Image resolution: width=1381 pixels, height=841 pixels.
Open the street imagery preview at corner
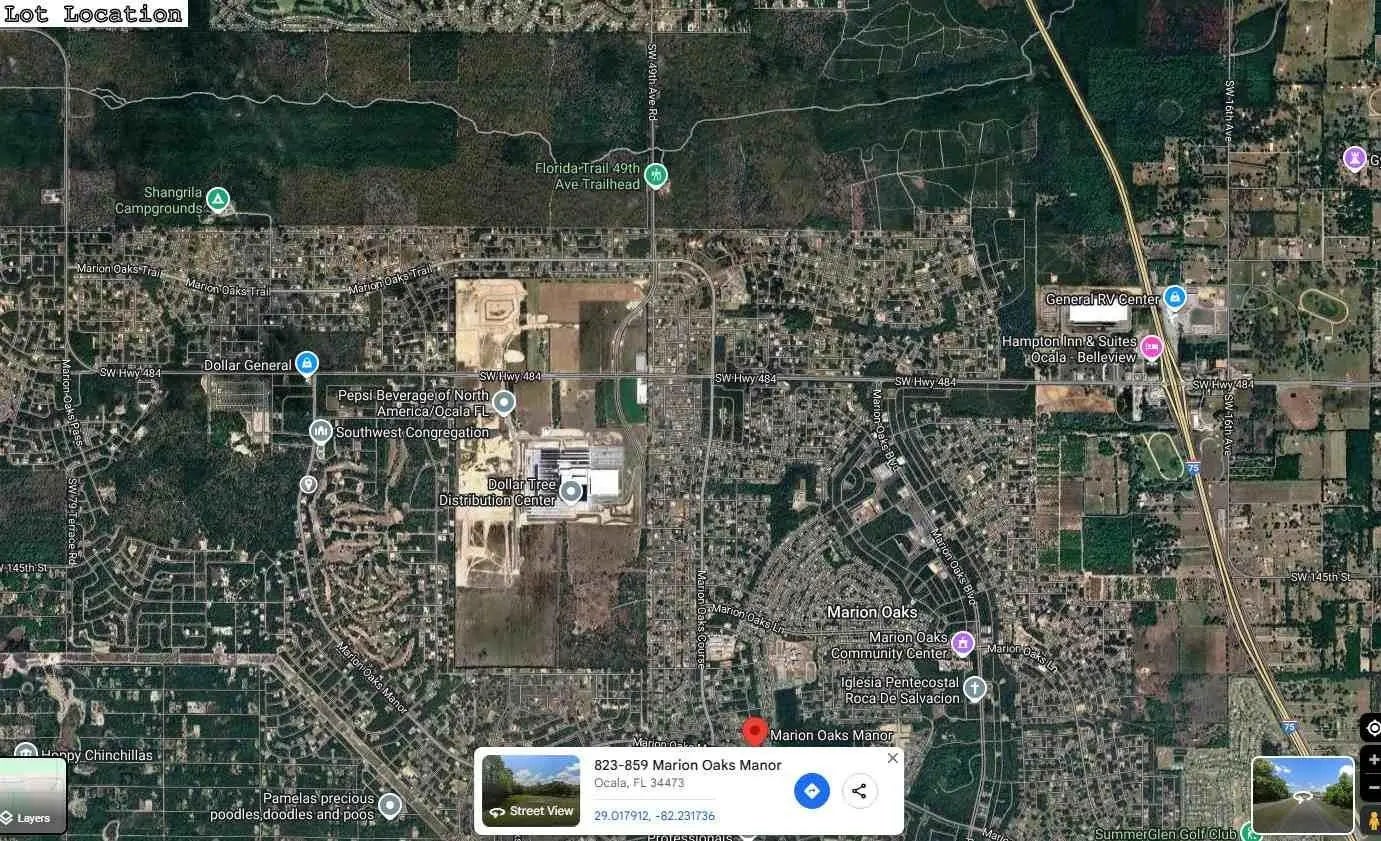pyautogui.click(x=1302, y=795)
